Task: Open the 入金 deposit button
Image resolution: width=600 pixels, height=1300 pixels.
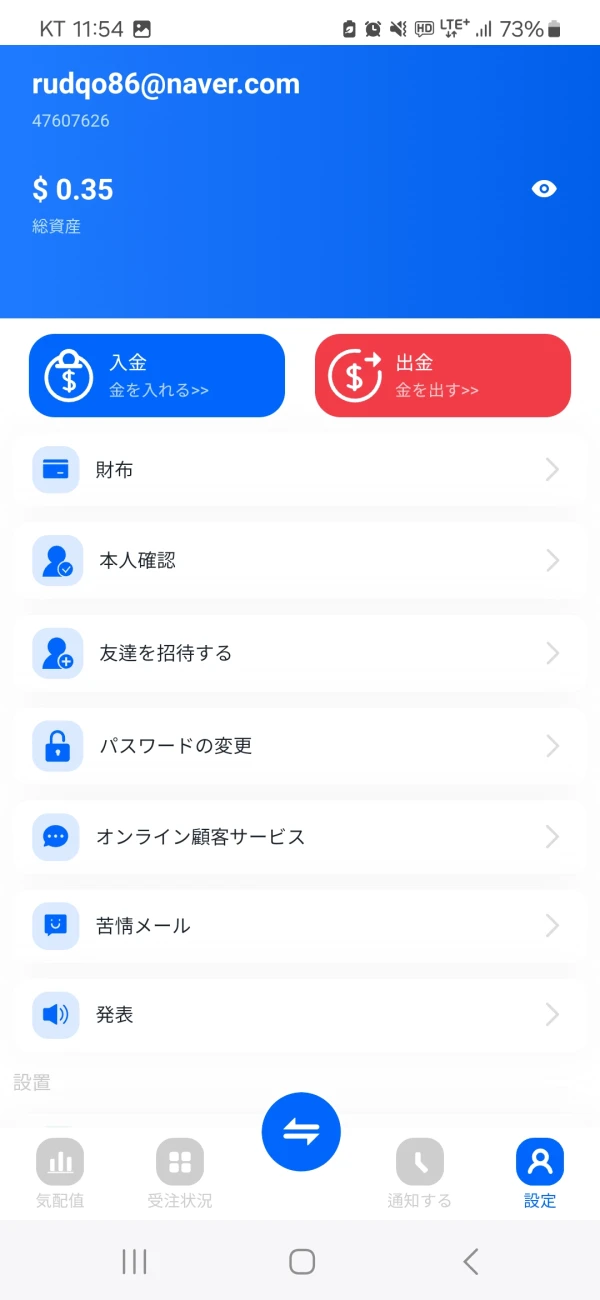Action: (157, 375)
